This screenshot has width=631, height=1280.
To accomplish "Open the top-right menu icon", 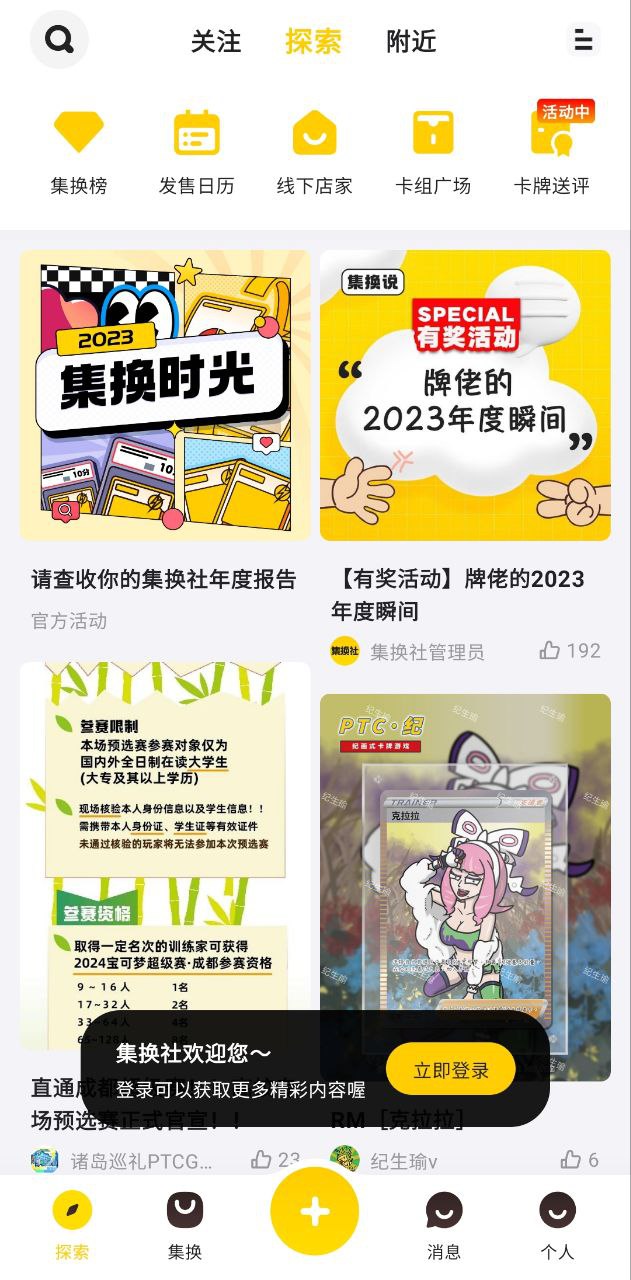I will pos(583,40).
